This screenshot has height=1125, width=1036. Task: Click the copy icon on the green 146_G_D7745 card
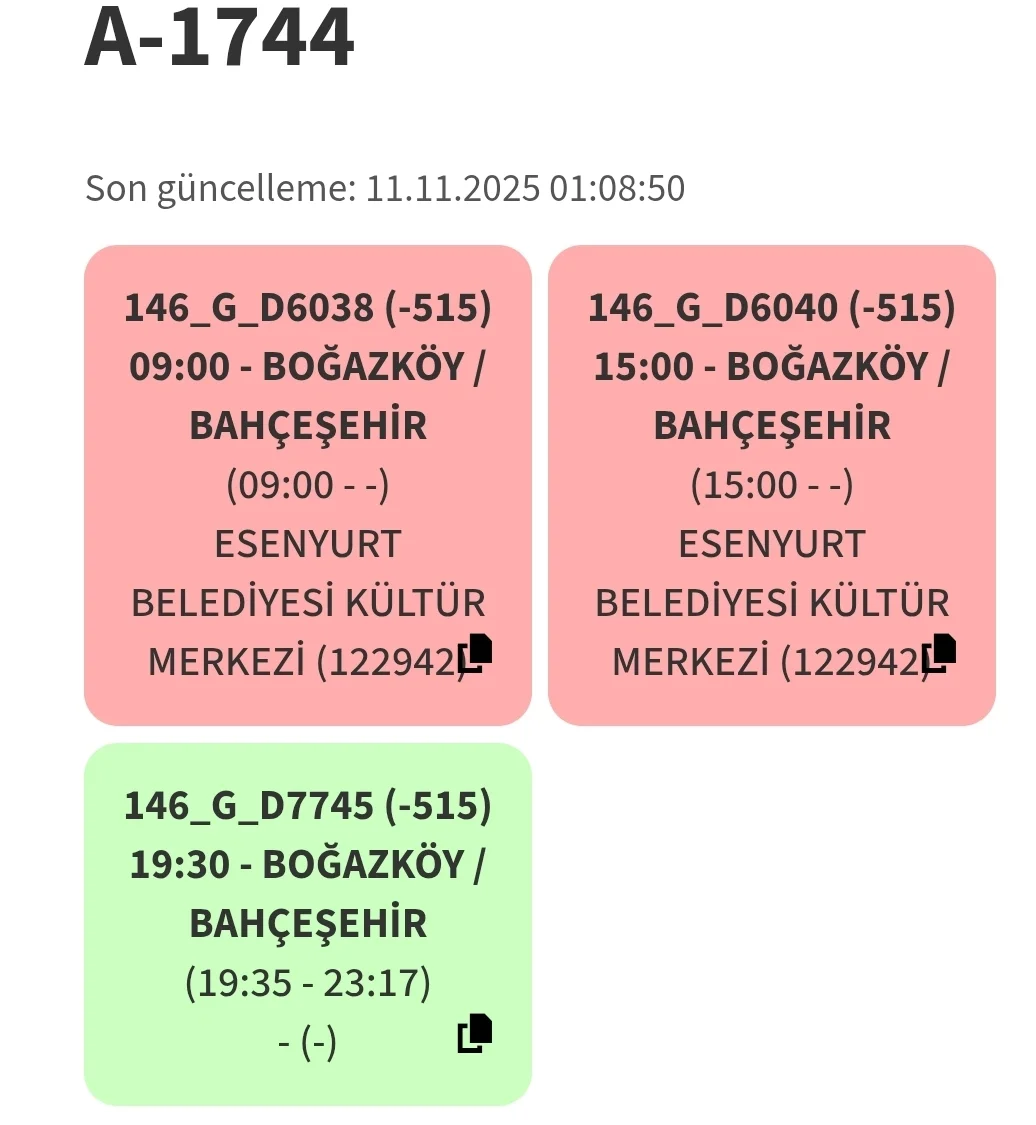pos(473,1033)
